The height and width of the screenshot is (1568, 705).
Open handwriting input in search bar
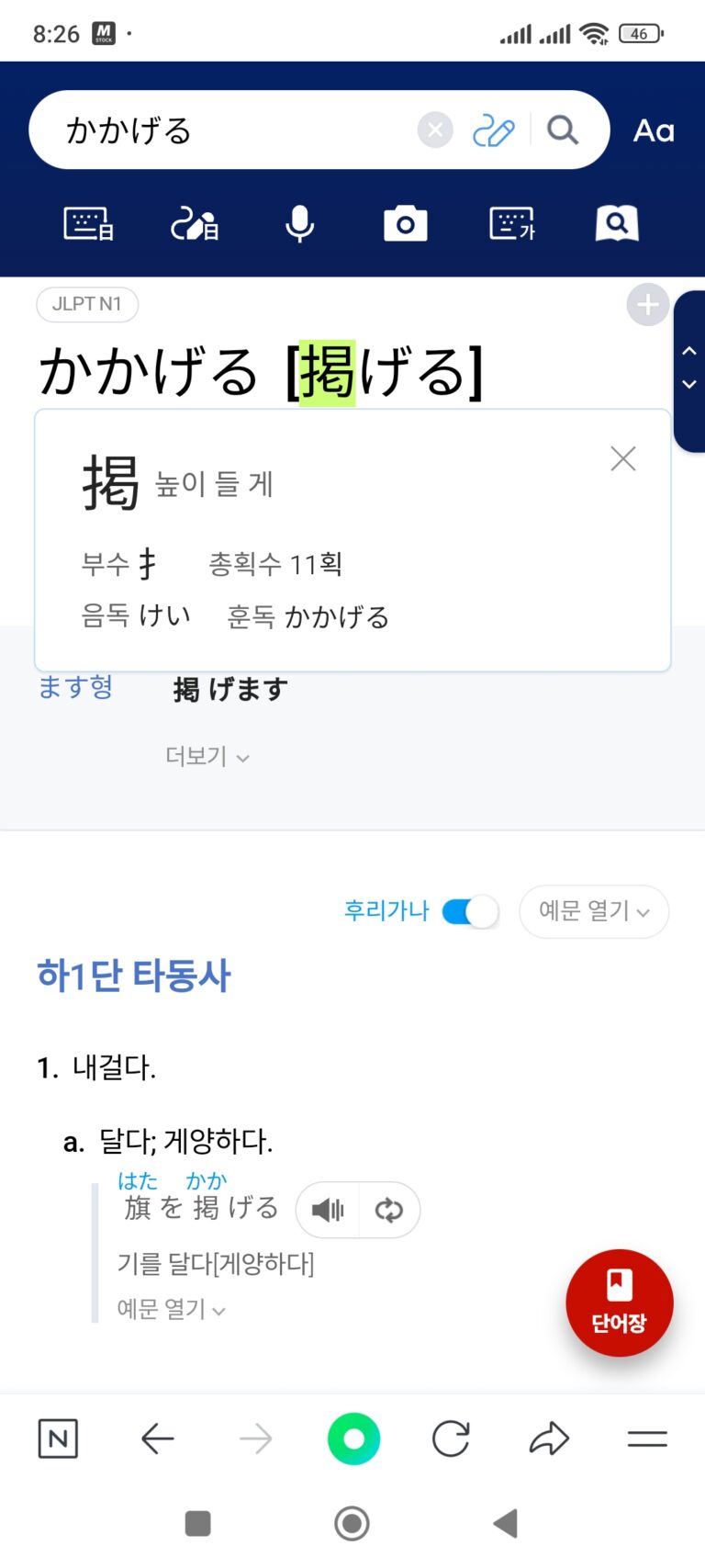(x=493, y=130)
